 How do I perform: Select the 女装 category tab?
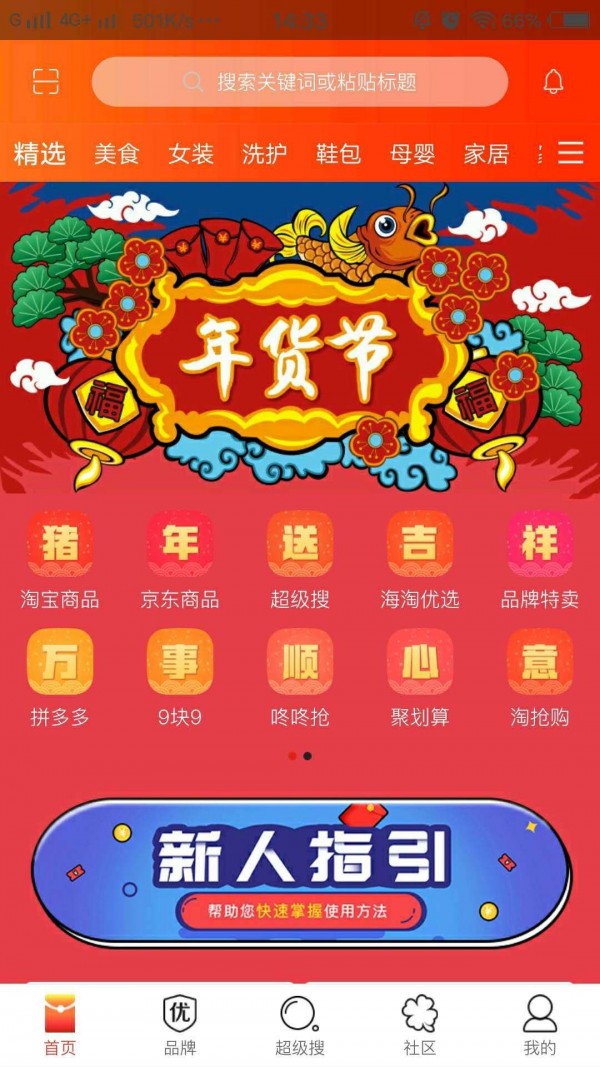pyautogui.click(x=191, y=154)
